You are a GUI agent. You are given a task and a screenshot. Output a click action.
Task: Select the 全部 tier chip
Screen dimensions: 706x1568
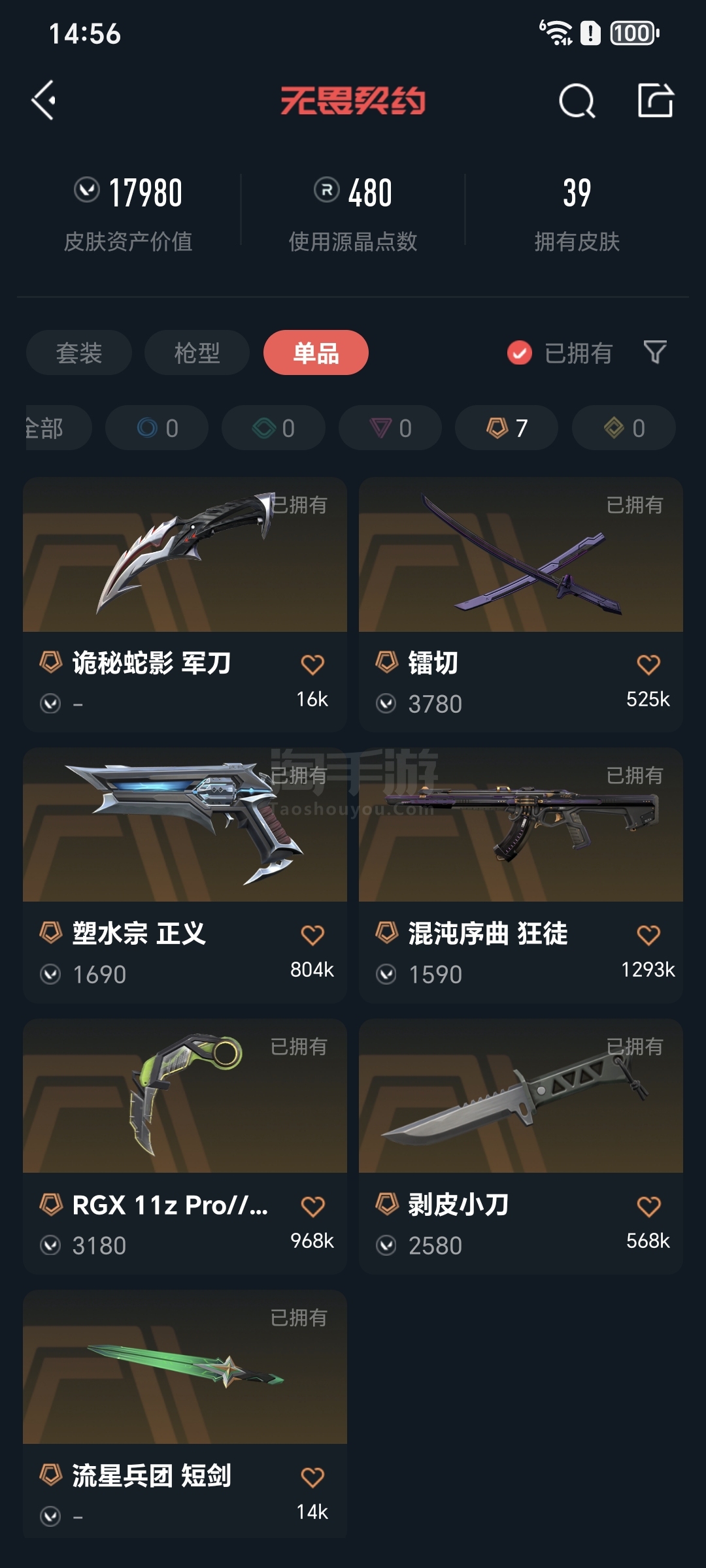58,428
